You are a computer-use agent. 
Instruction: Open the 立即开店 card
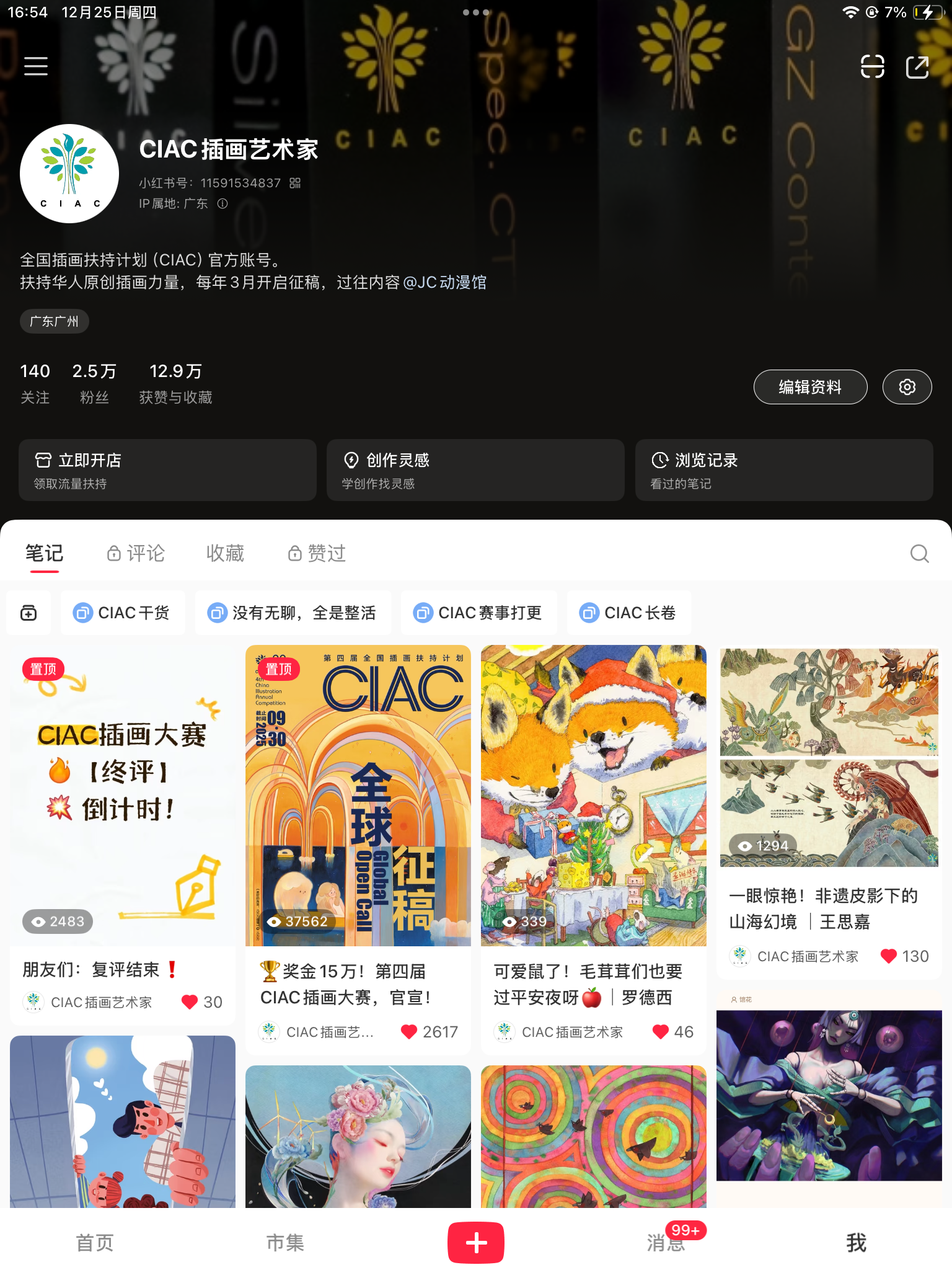(x=167, y=470)
